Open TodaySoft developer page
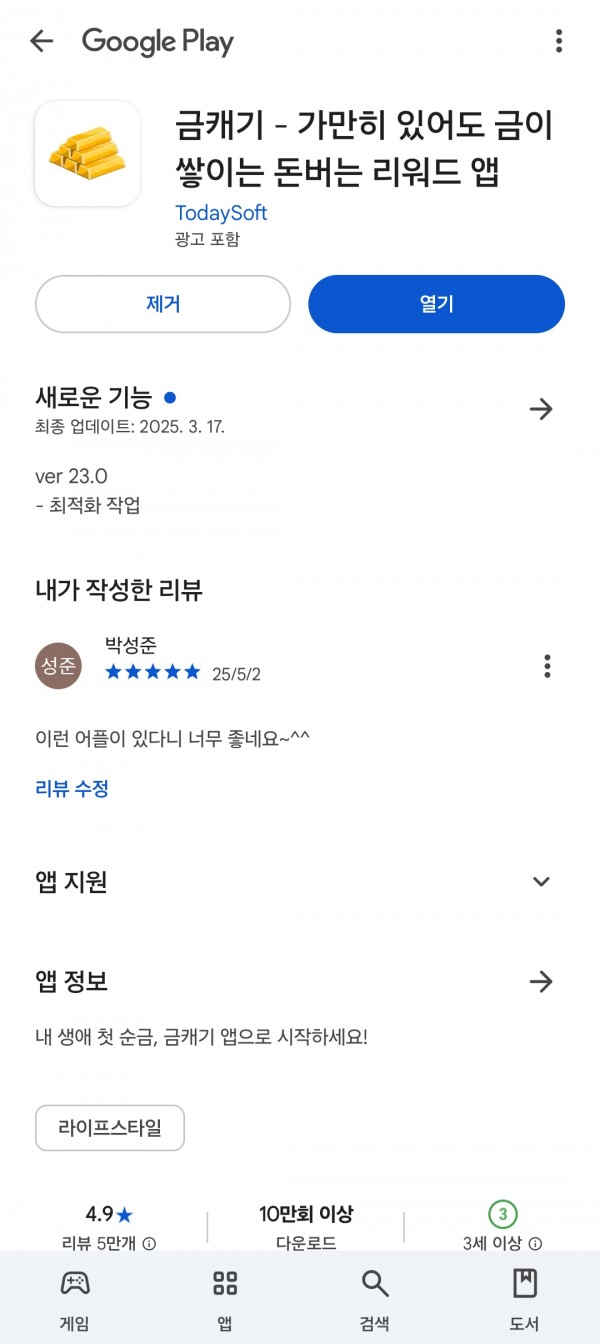Screen dimensions: 600x1344 (221, 213)
